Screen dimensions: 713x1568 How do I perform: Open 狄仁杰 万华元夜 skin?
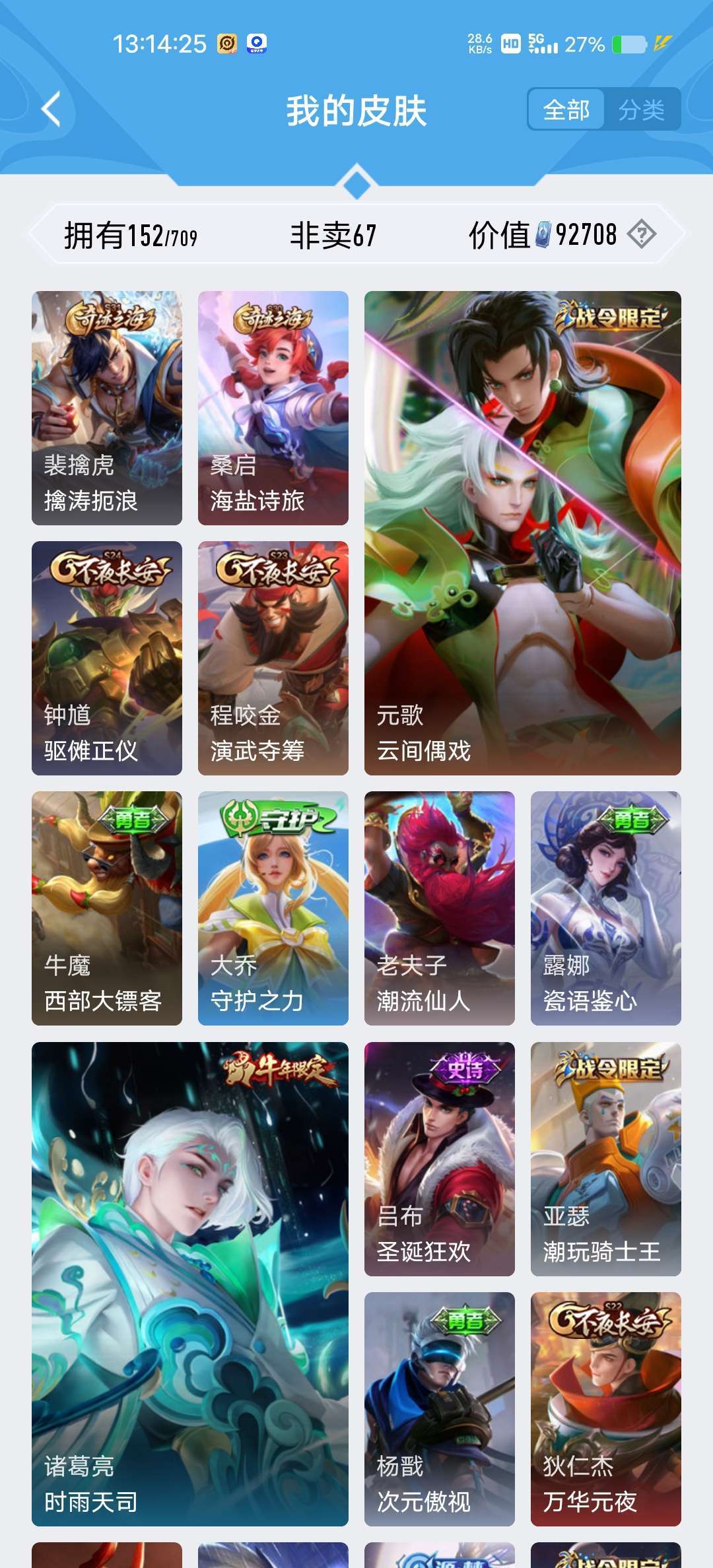pos(606,1409)
